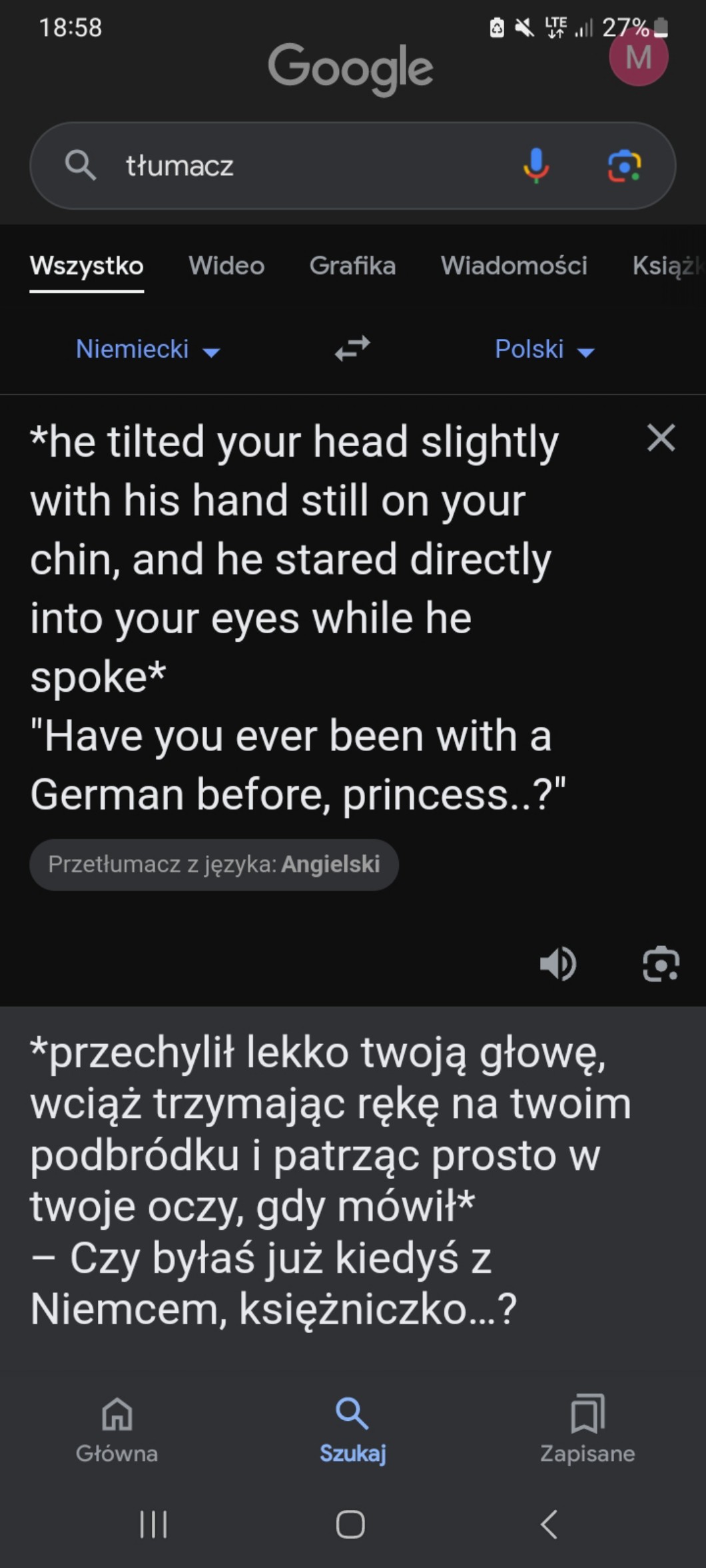Listen to the source text aloud
Viewport: 706px width, 1568px height.
pyautogui.click(x=558, y=963)
